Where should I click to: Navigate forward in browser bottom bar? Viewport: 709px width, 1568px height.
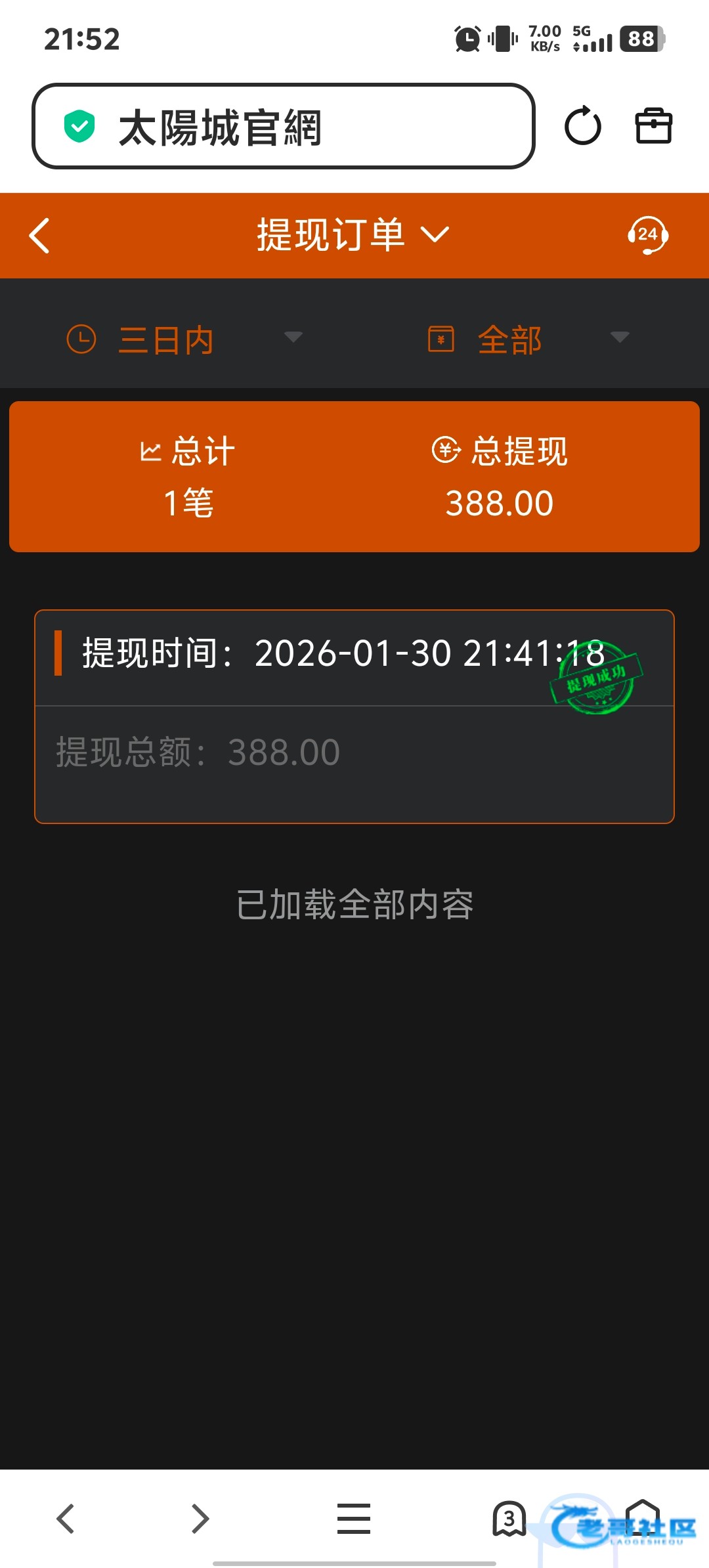tap(200, 1518)
